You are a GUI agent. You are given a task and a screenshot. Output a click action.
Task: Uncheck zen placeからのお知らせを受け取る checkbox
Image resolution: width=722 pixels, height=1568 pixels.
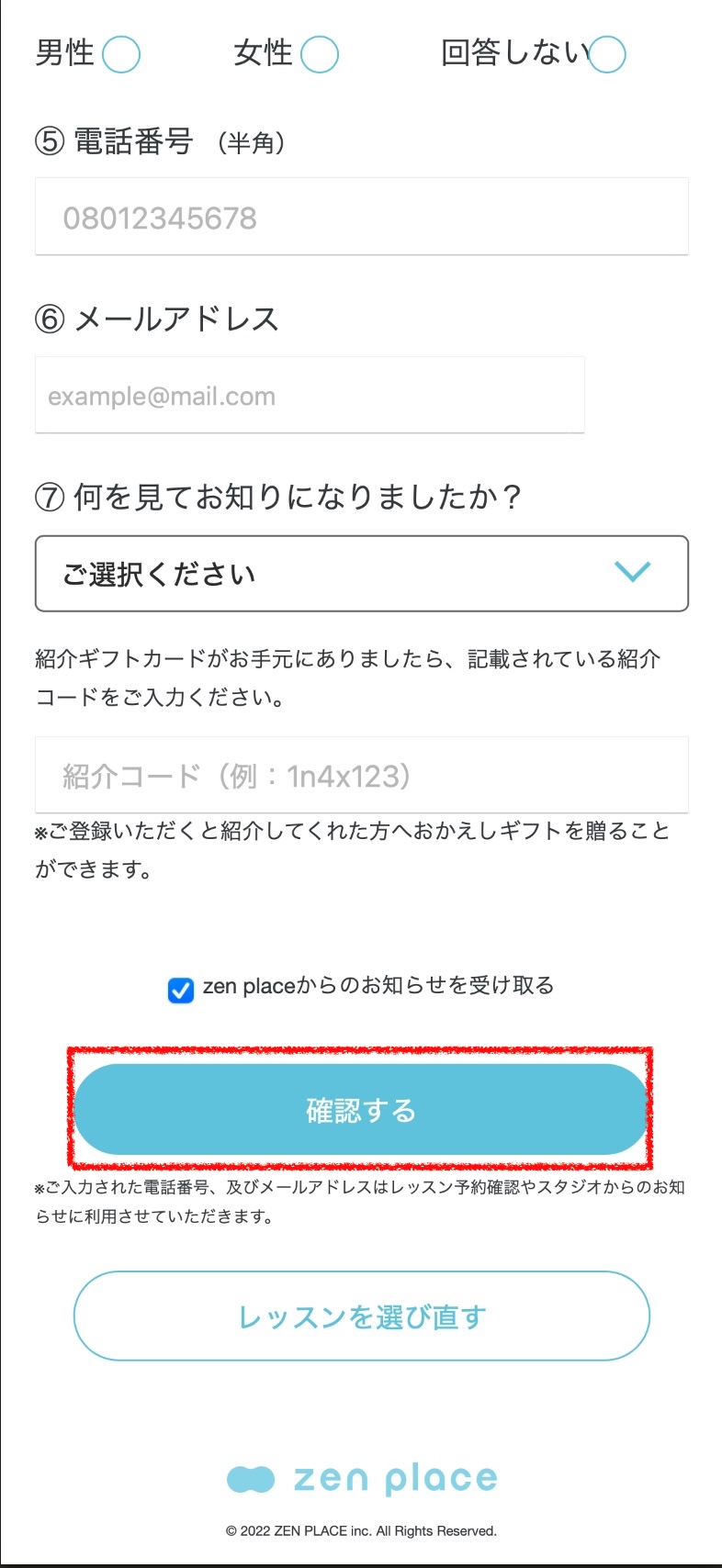[181, 991]
